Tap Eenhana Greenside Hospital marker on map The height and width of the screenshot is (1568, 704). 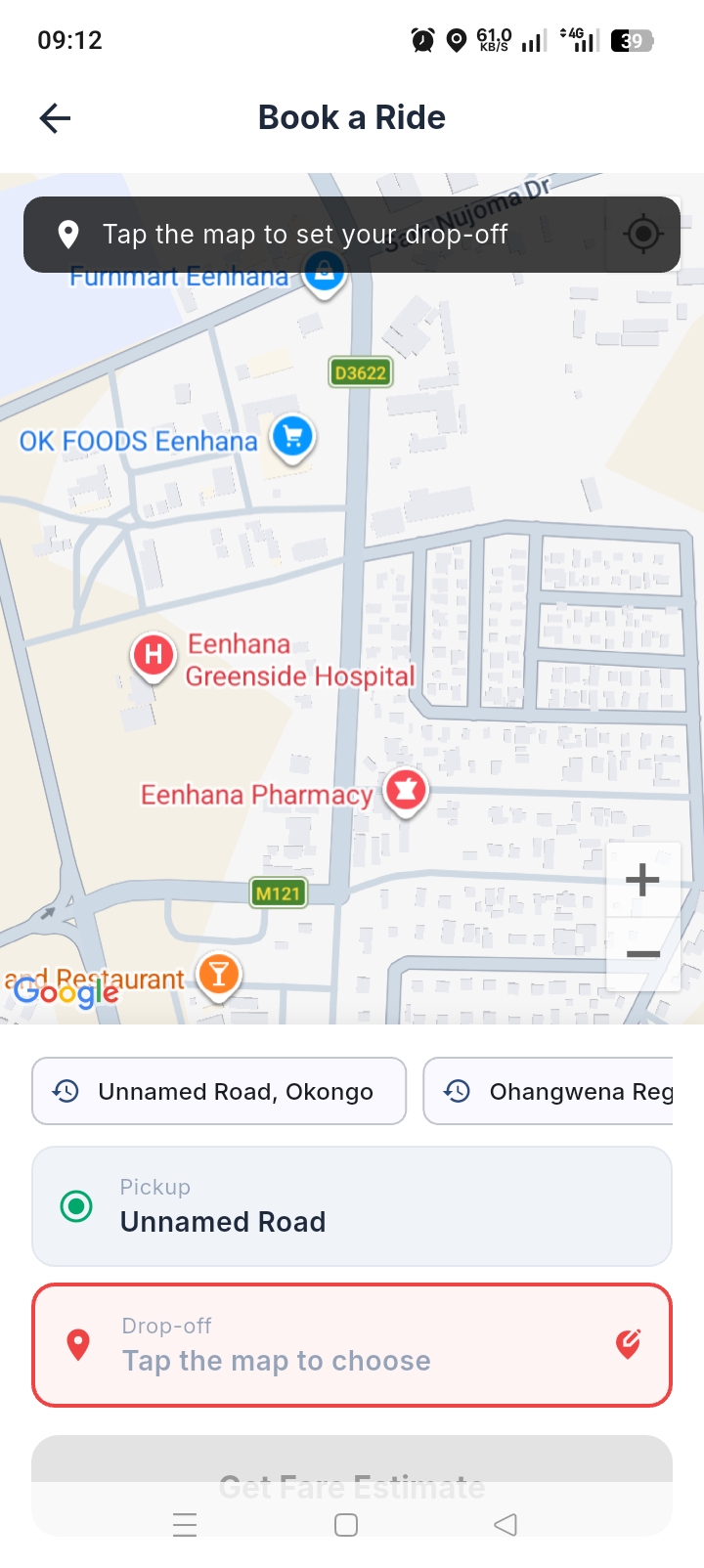pyautogui.click(x=154, y=655)
